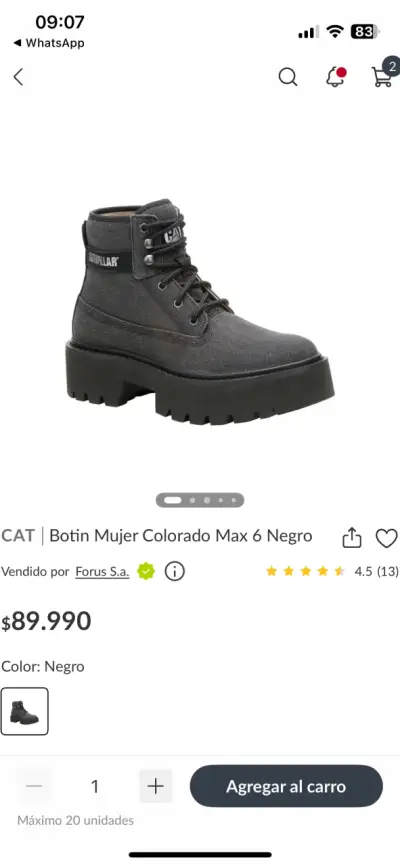Open the search magnifier icon
The height and width of the screenshot is (866, 400).
tap(287, 77)
